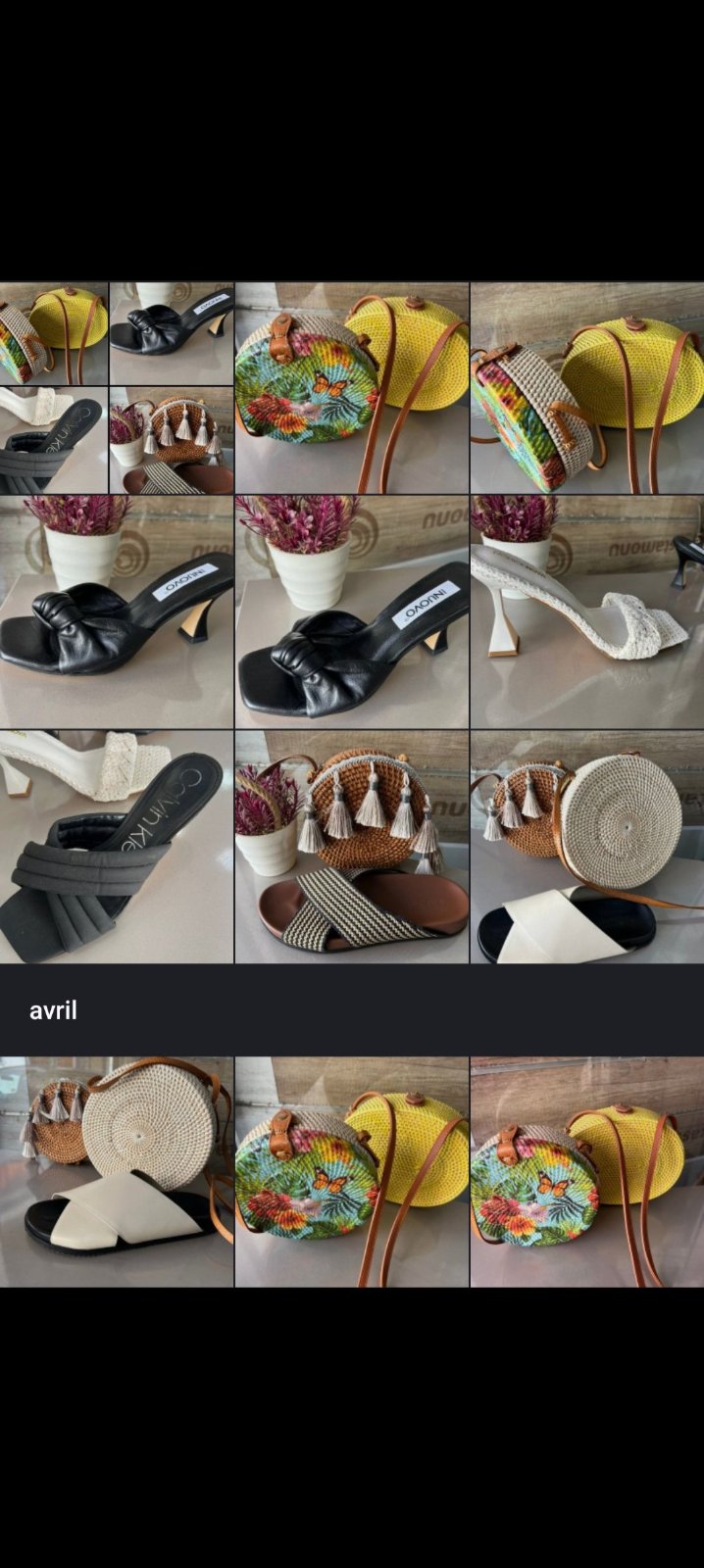Open the photo of the floral bag lying sideways

[587, 388]
